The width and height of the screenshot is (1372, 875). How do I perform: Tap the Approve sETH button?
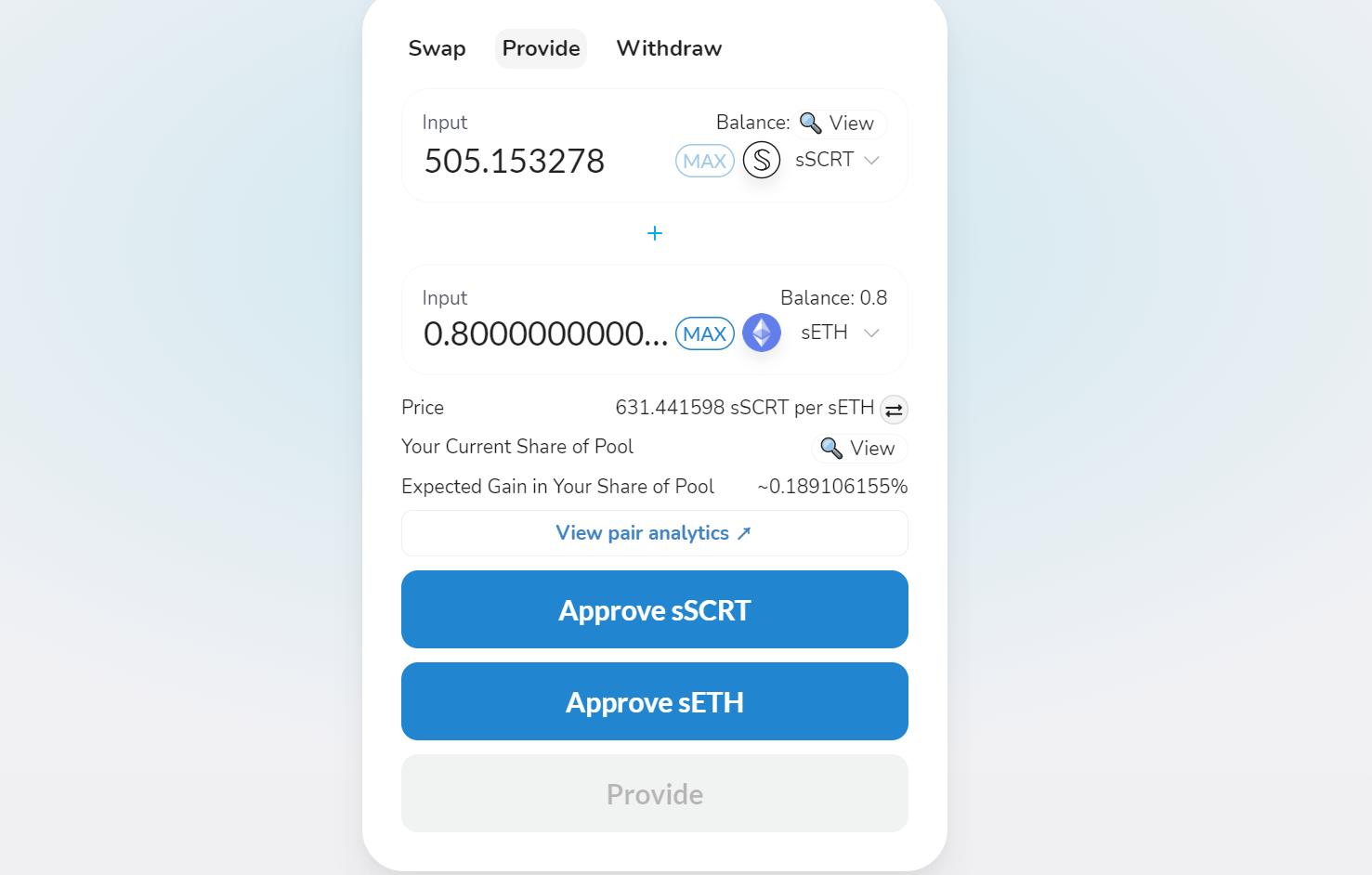654,701
